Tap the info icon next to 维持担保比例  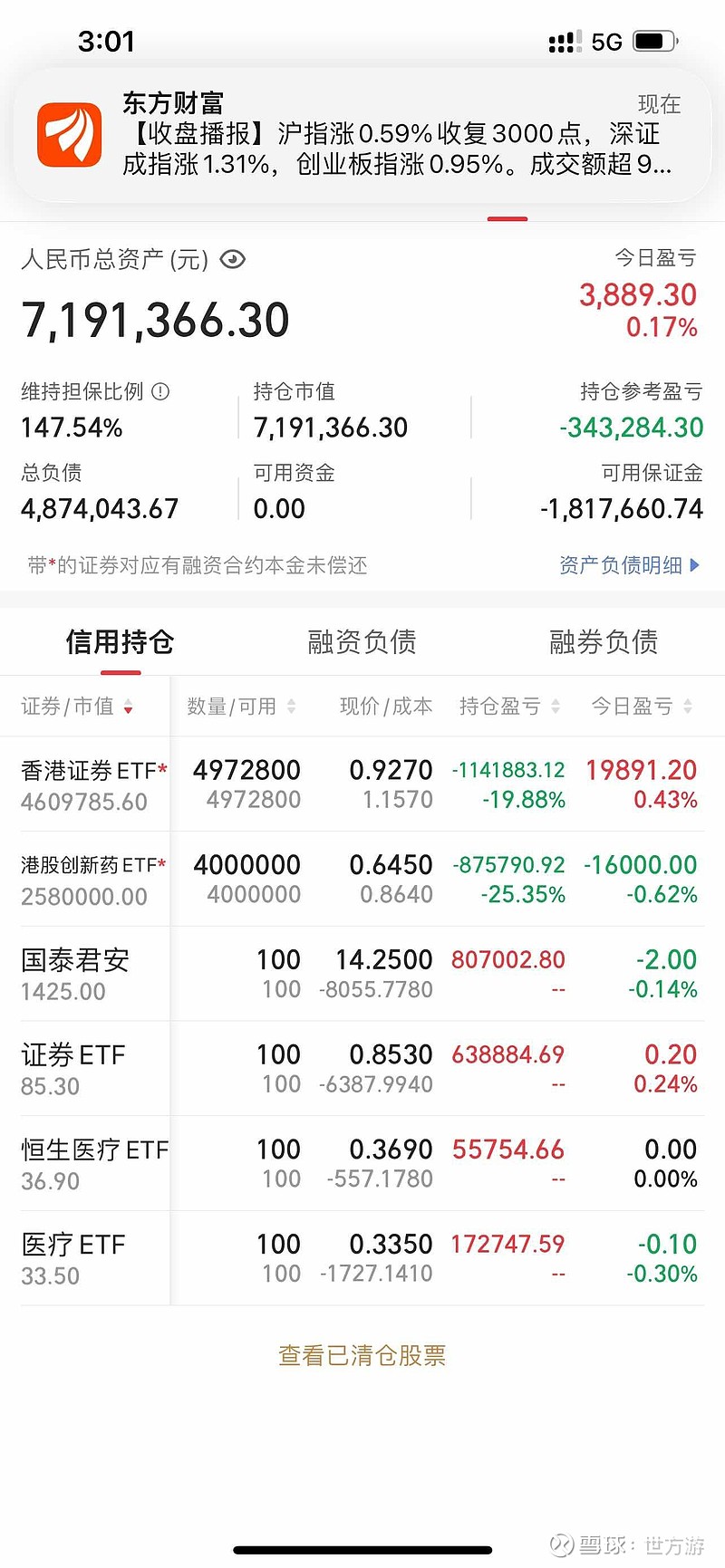(x=161, y=391)
